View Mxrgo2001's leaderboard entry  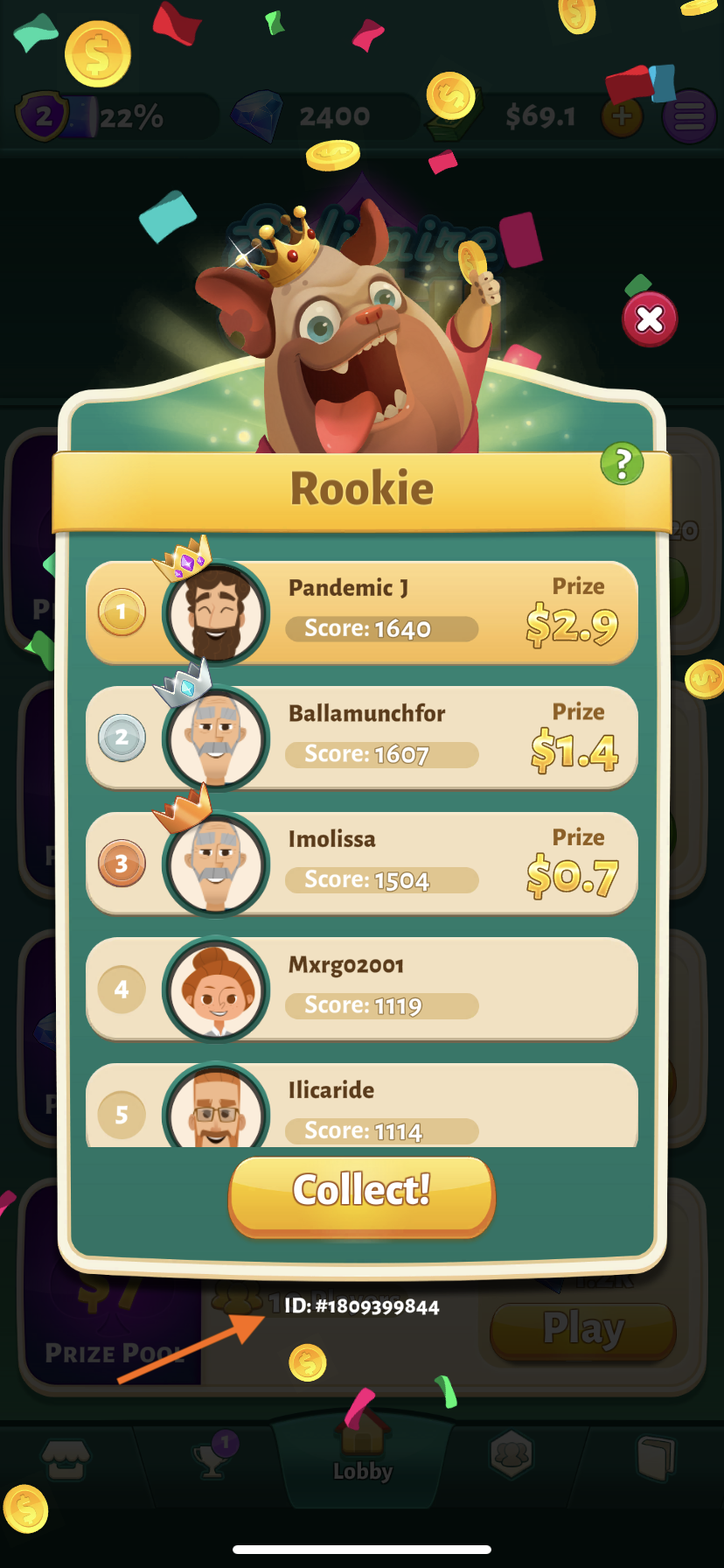tap(361, 989)
